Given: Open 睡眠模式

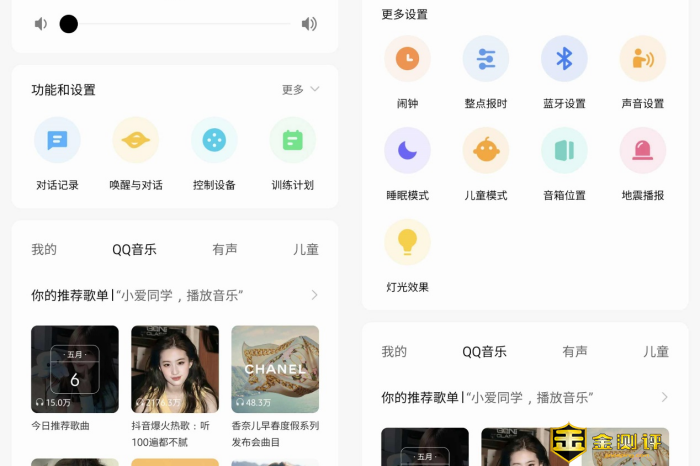Looking at the screenshot, I should [x=407, y=151].
